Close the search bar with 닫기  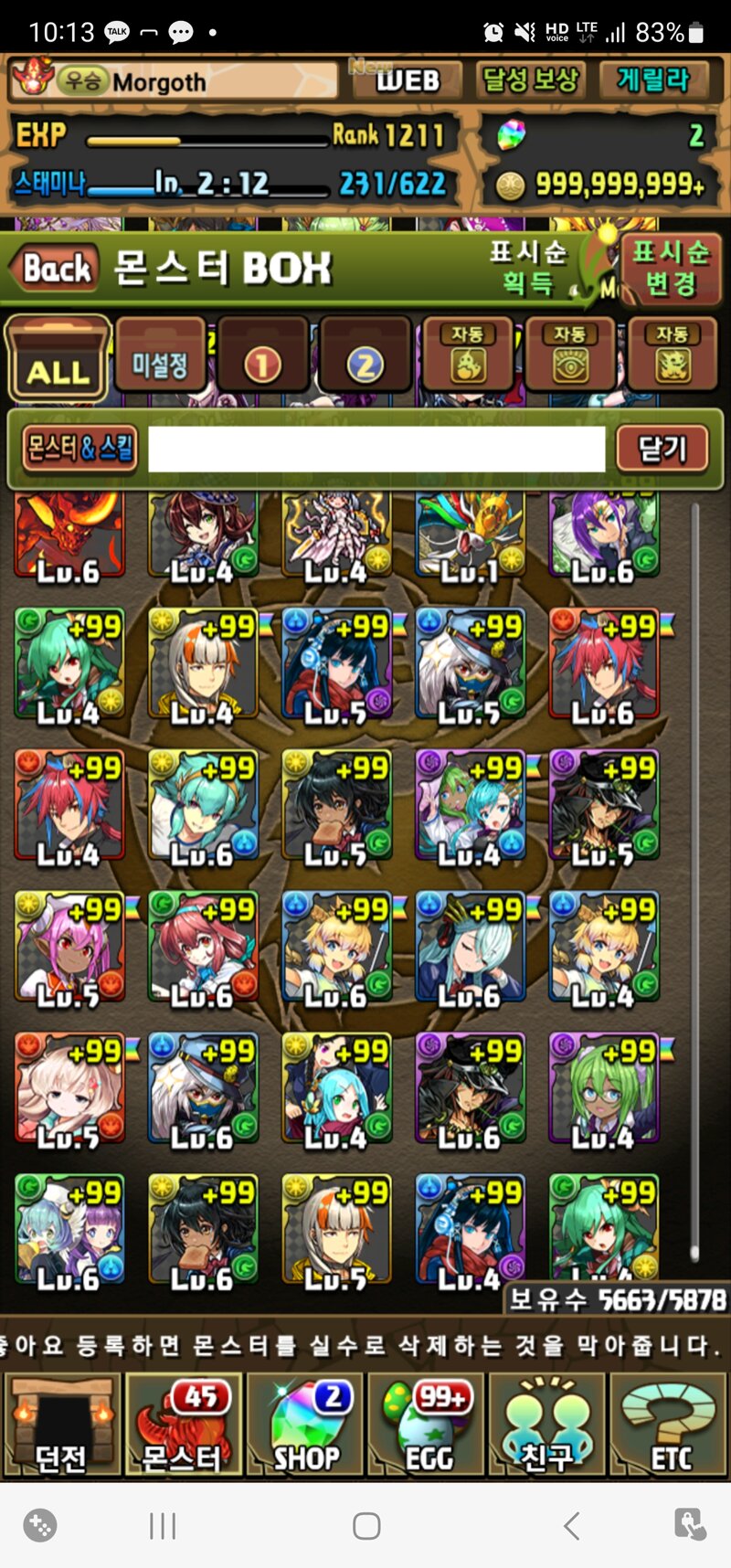pos(662,449)
